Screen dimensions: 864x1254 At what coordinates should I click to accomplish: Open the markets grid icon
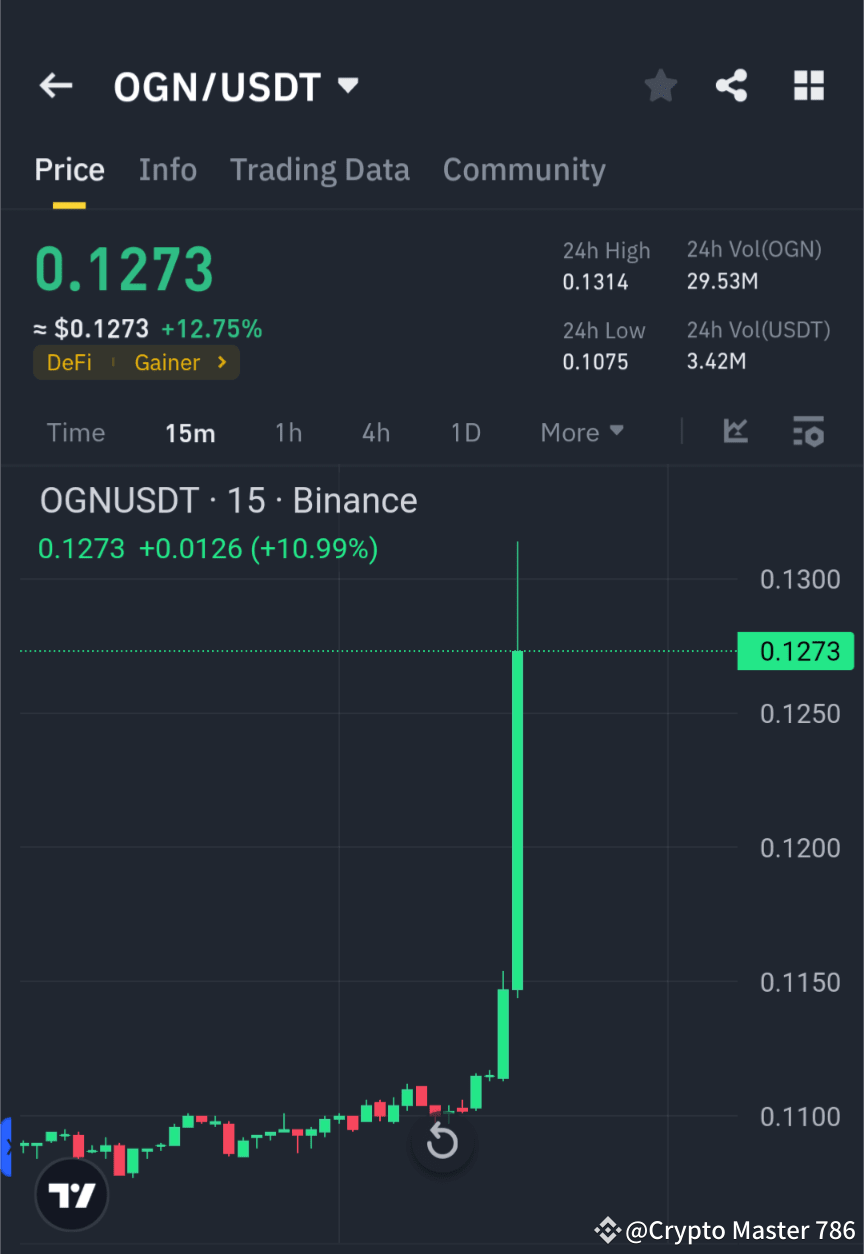[x=808, y=85]
